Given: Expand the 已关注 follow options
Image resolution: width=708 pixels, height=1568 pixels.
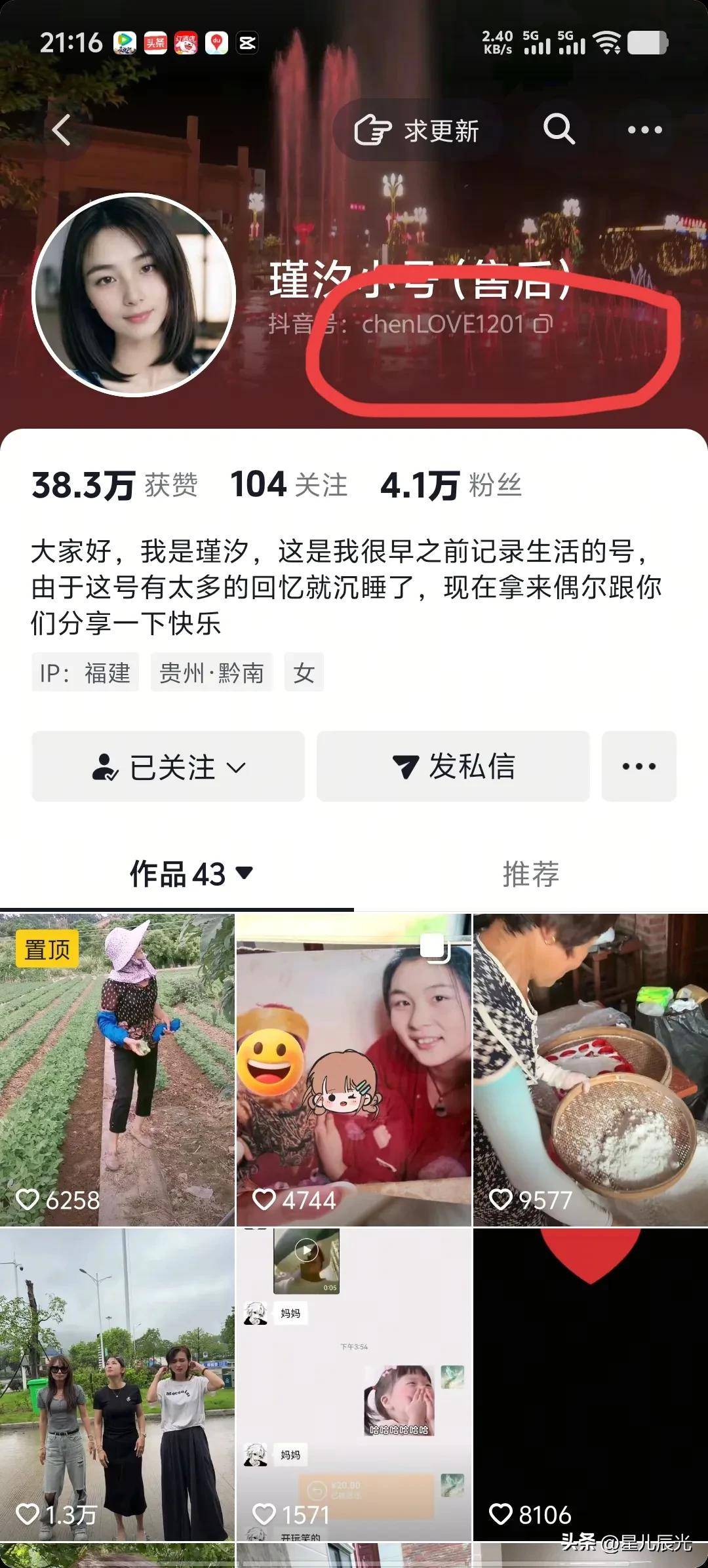Looking at the screenshot, I should pos(168,766).
